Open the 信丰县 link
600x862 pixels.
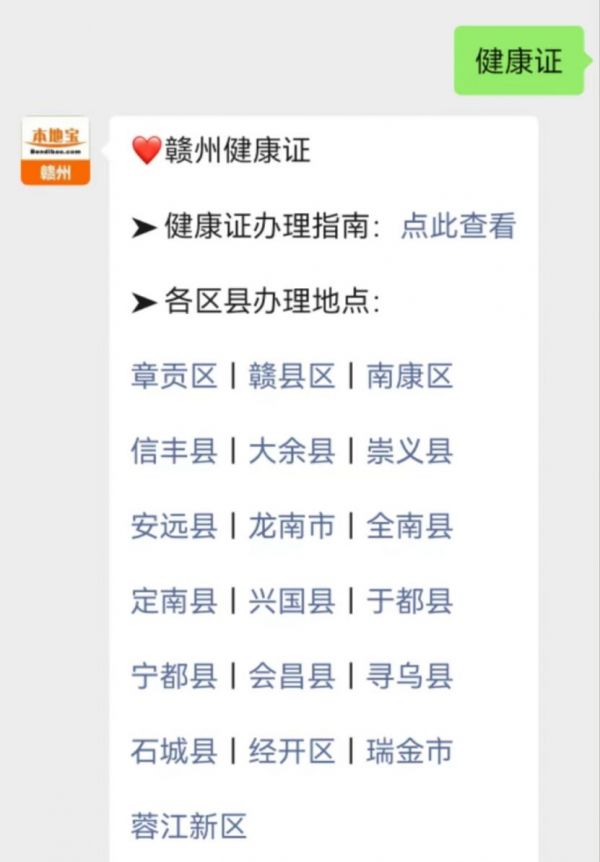pyautogui.click(x=174, y=451)
